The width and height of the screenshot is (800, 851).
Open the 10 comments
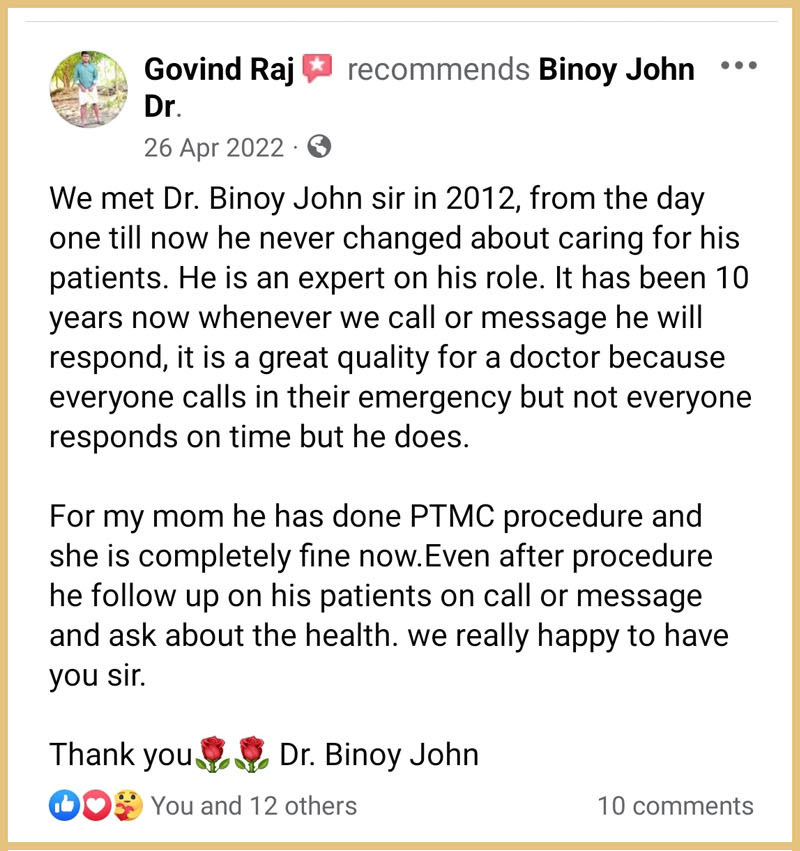click(675, 805)
